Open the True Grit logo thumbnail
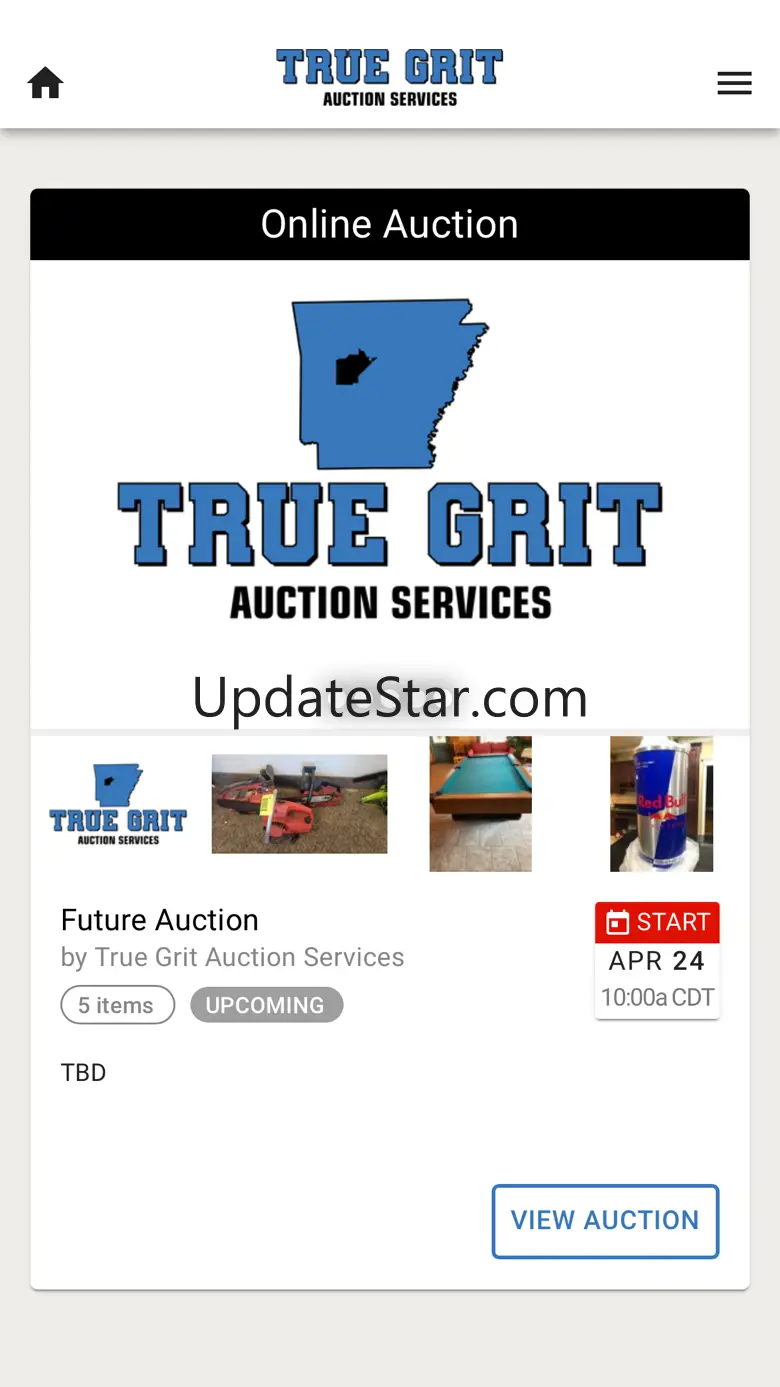 pos(118,804)
